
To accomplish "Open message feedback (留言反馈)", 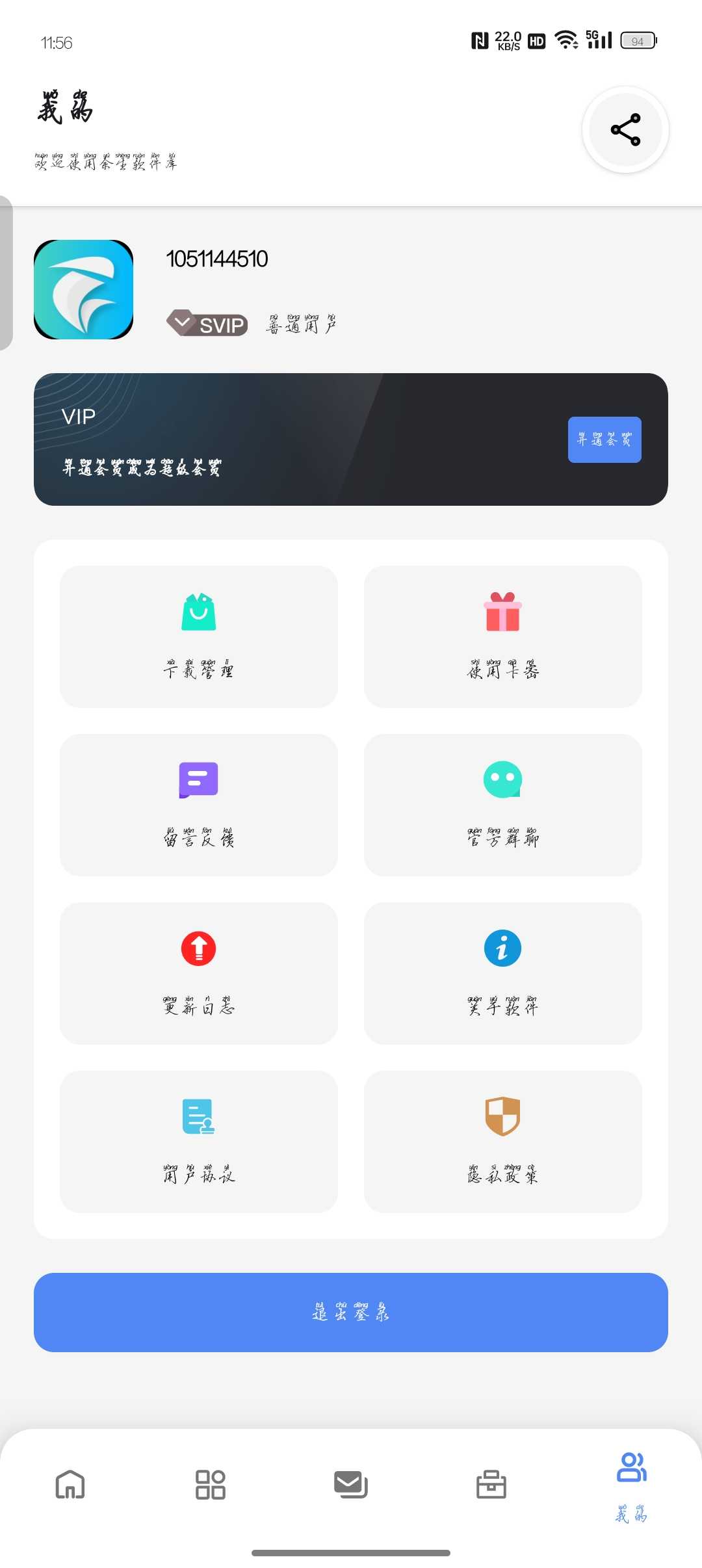I will click(199, 805).
